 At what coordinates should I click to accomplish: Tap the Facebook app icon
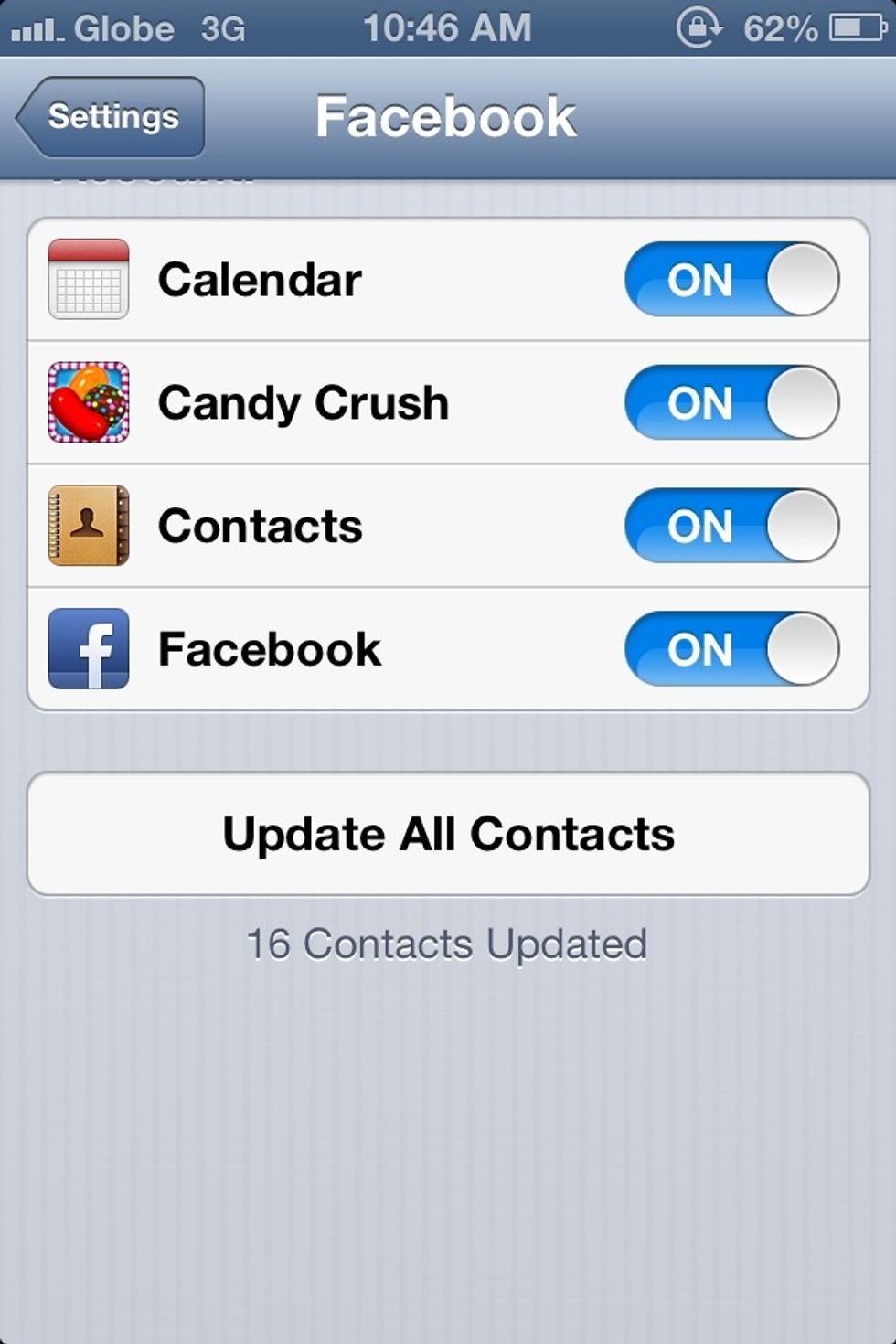pos(87,648)
